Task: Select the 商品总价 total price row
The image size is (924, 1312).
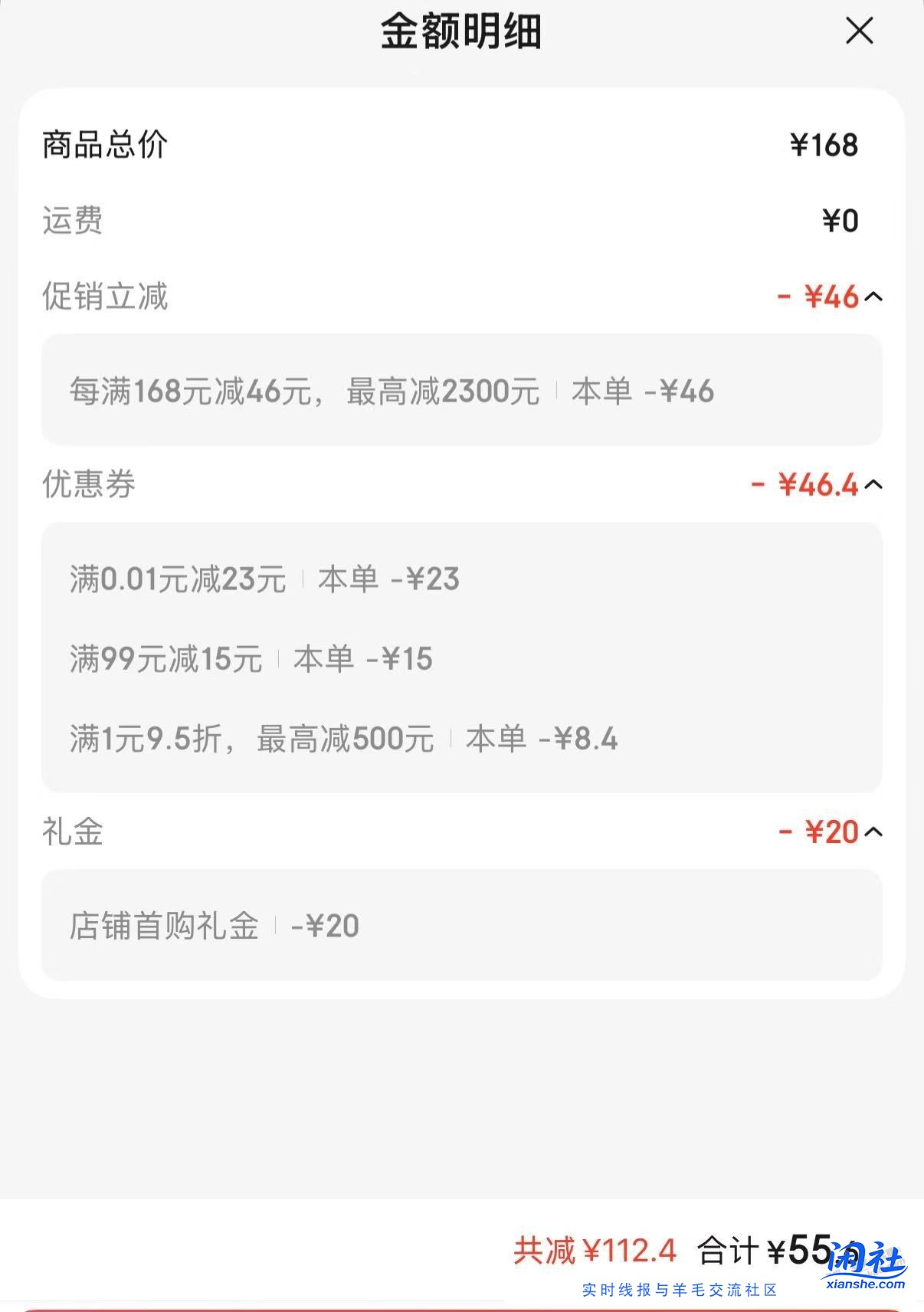Action: point(107,144)
